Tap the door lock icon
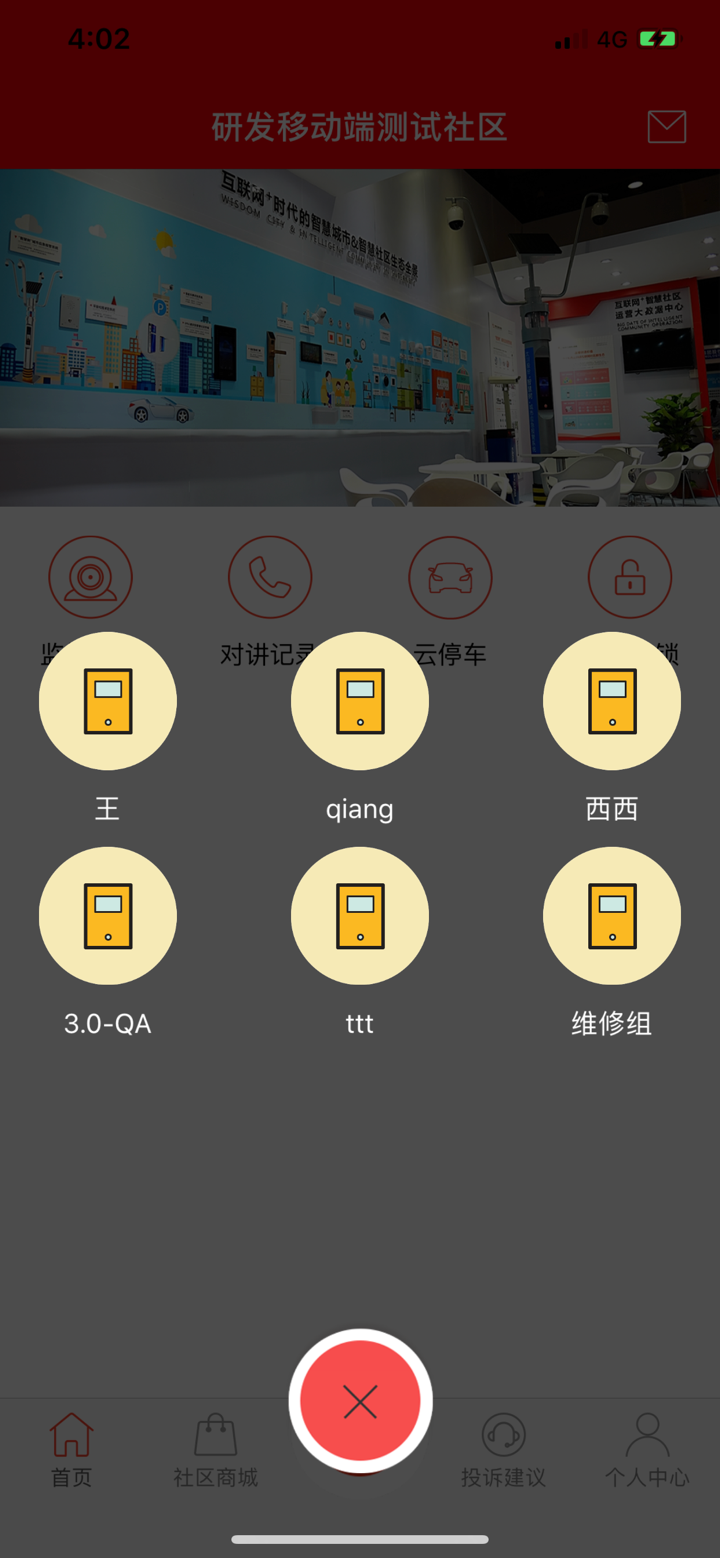The height and width of the screenshot is (1558, 720). (630, 577)
